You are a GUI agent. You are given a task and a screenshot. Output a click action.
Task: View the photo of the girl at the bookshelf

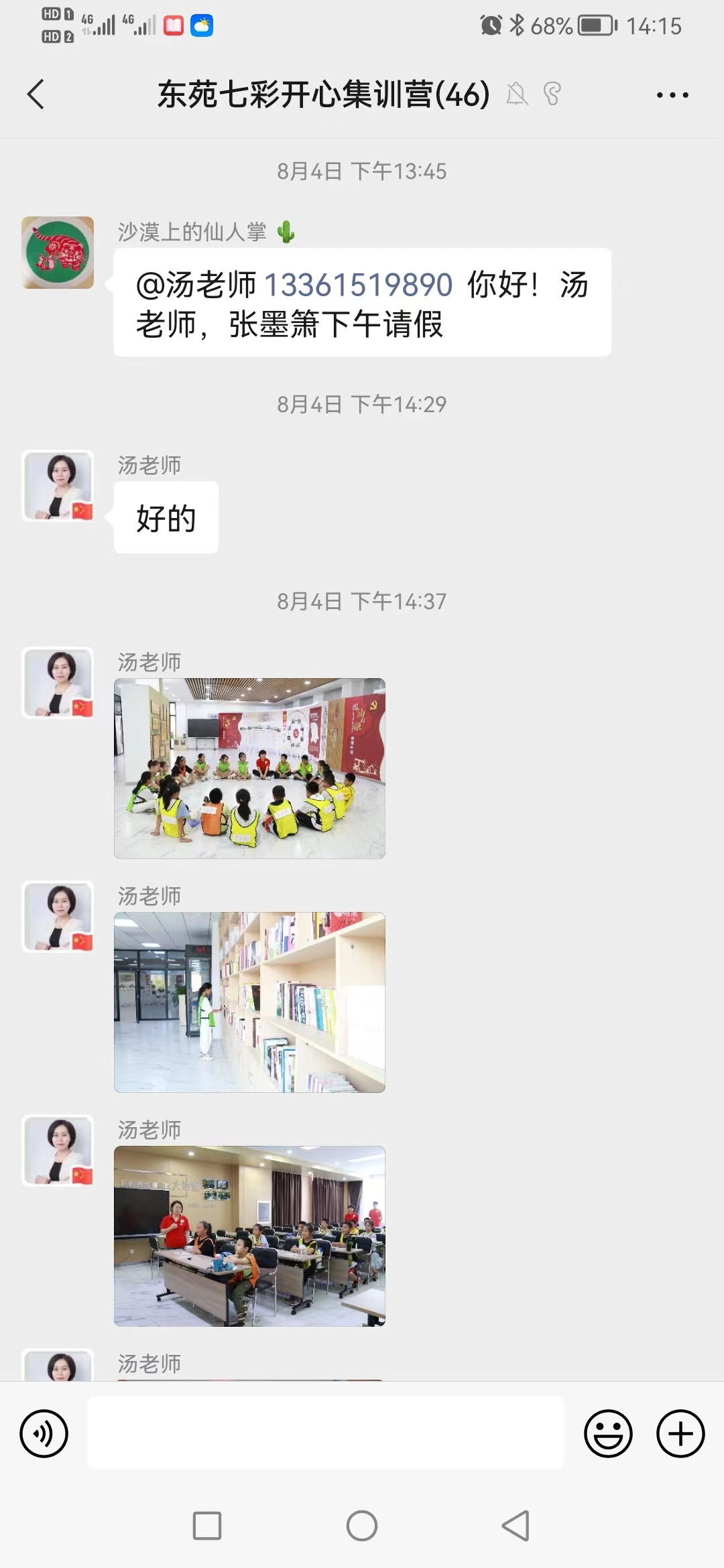pyautogui.click(x=249, y=1002)
